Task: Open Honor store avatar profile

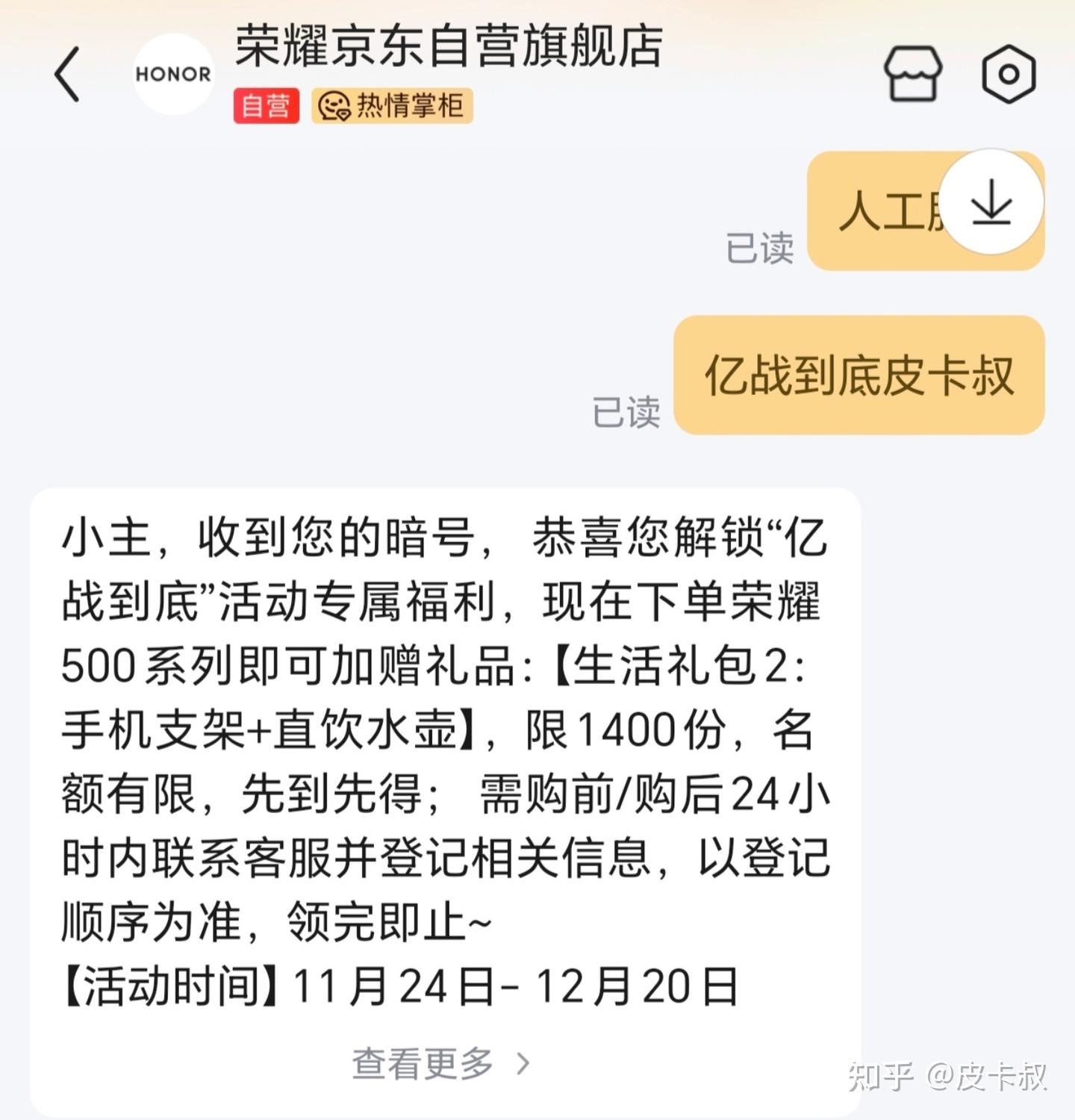Action: tap(173, 74)
